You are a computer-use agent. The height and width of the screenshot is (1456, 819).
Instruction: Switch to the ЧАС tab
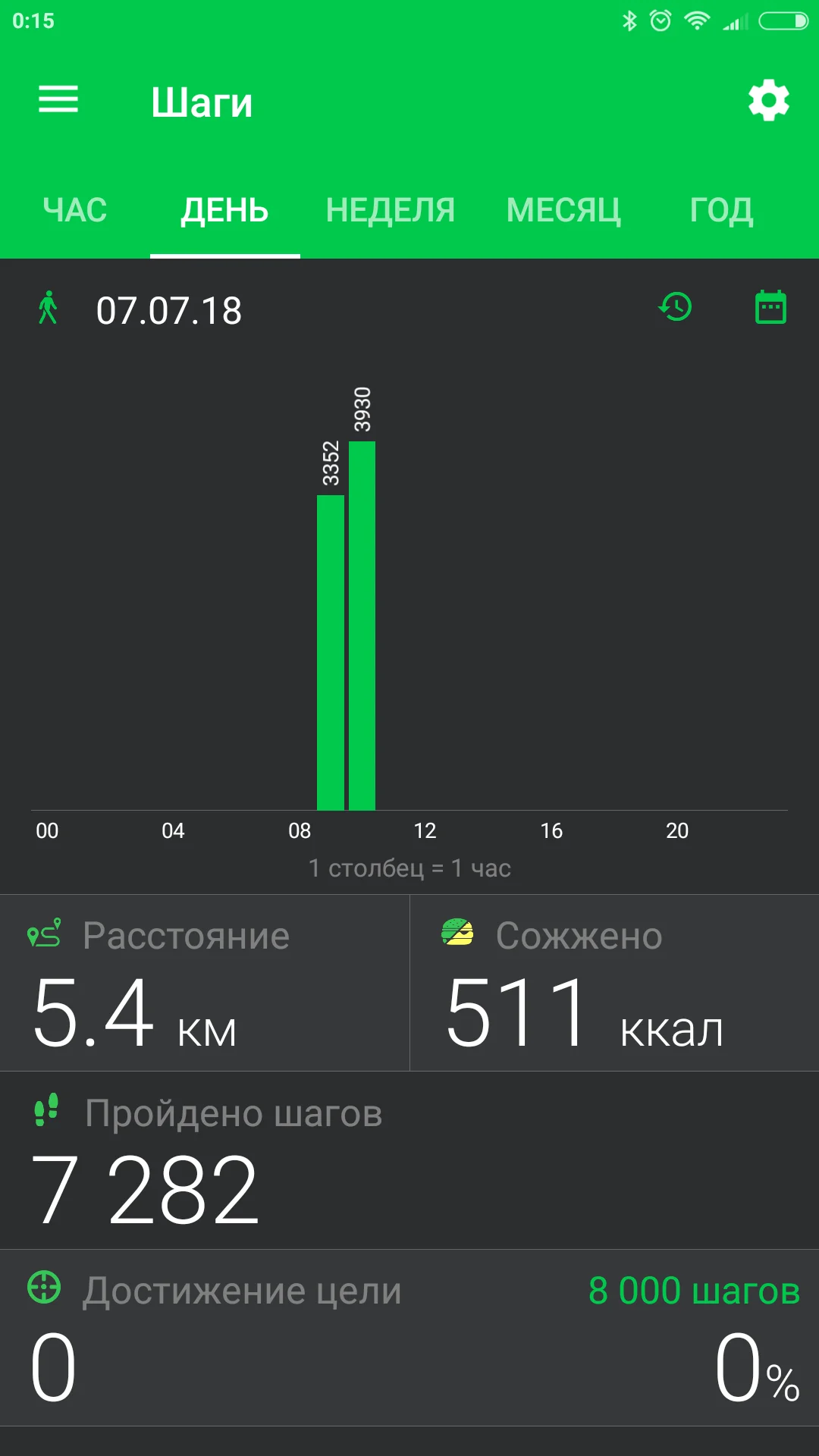pos(75,210)
